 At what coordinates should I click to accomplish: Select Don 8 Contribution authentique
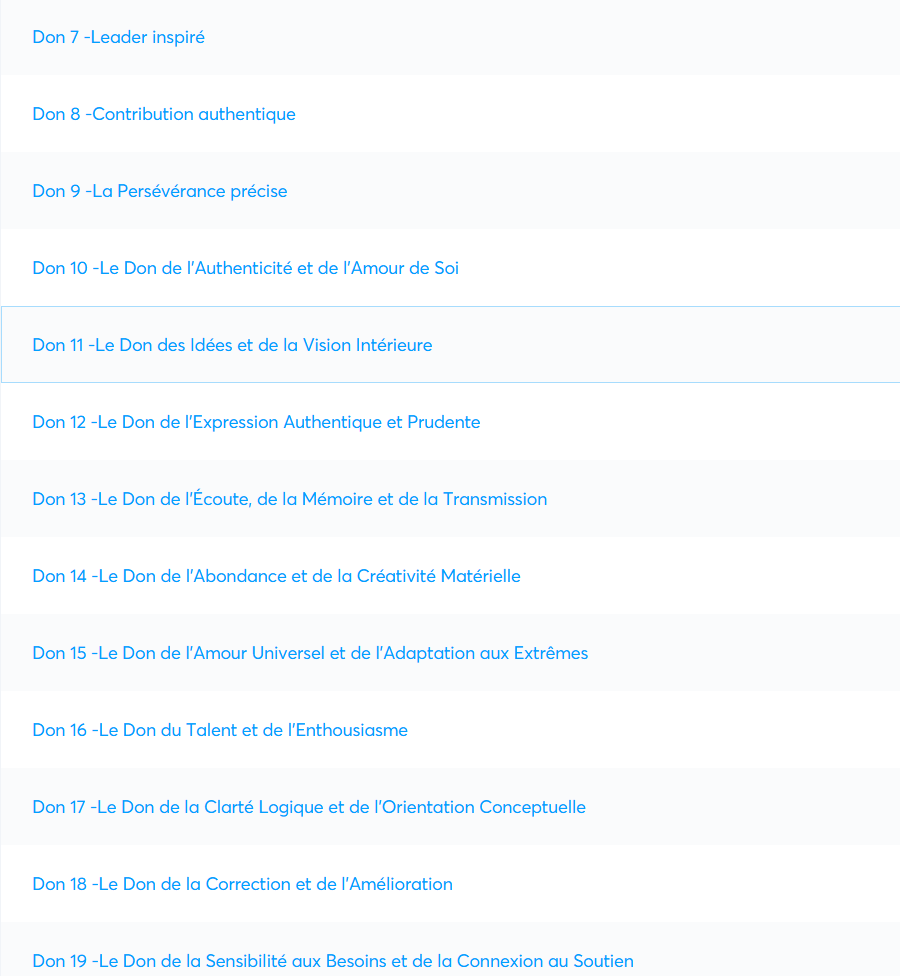(x=164, y=114)
